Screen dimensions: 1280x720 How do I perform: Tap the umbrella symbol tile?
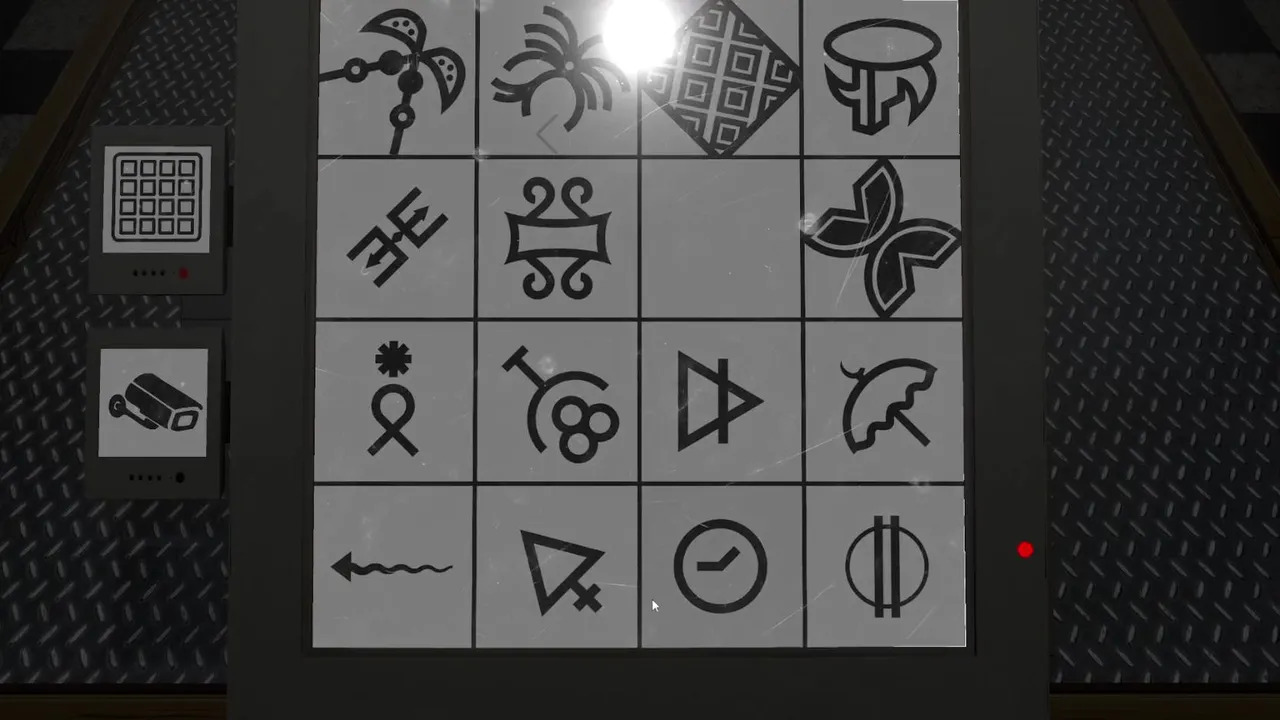[x=884, y=403]
